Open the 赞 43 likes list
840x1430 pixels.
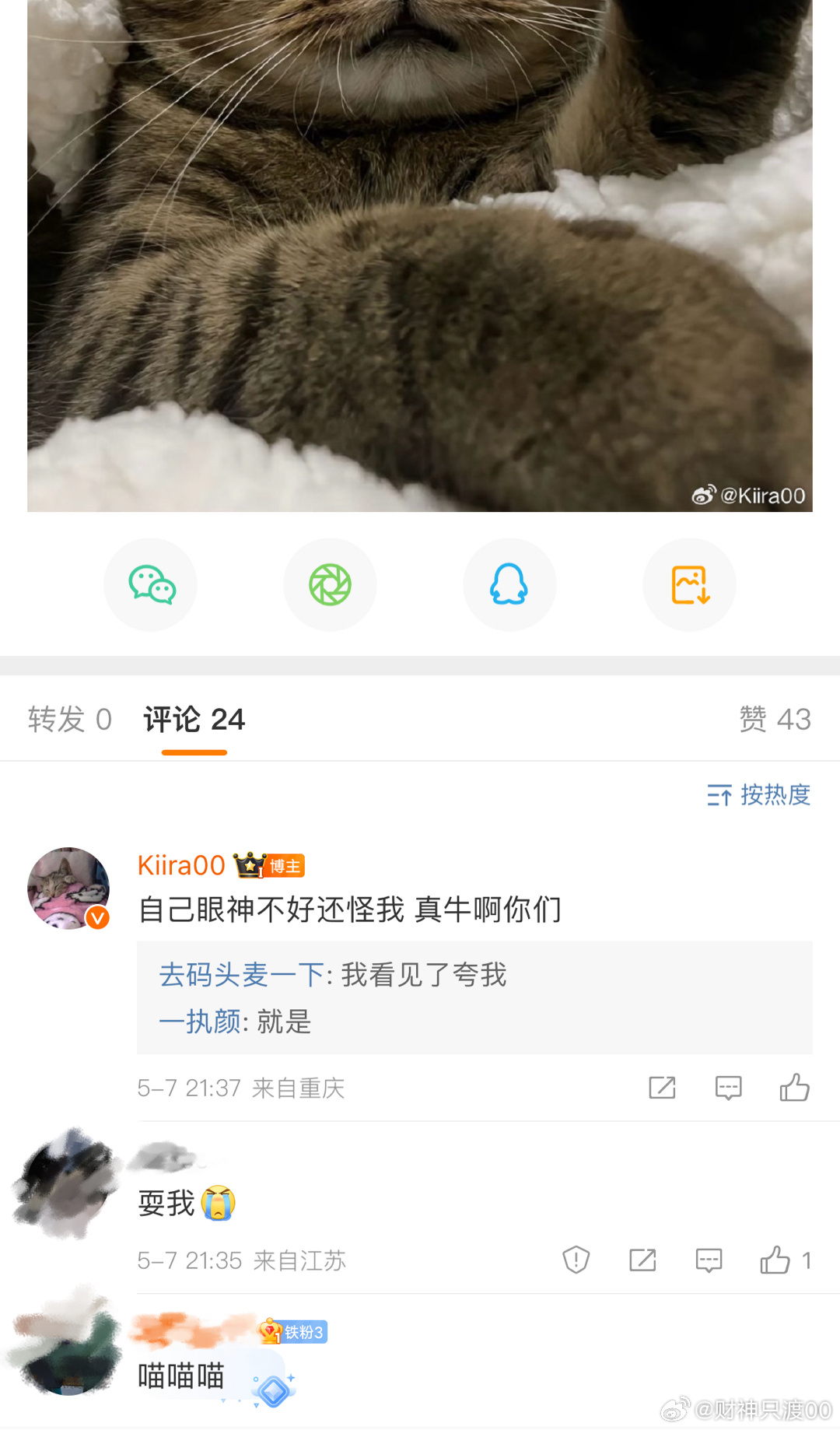click(775, 720)
